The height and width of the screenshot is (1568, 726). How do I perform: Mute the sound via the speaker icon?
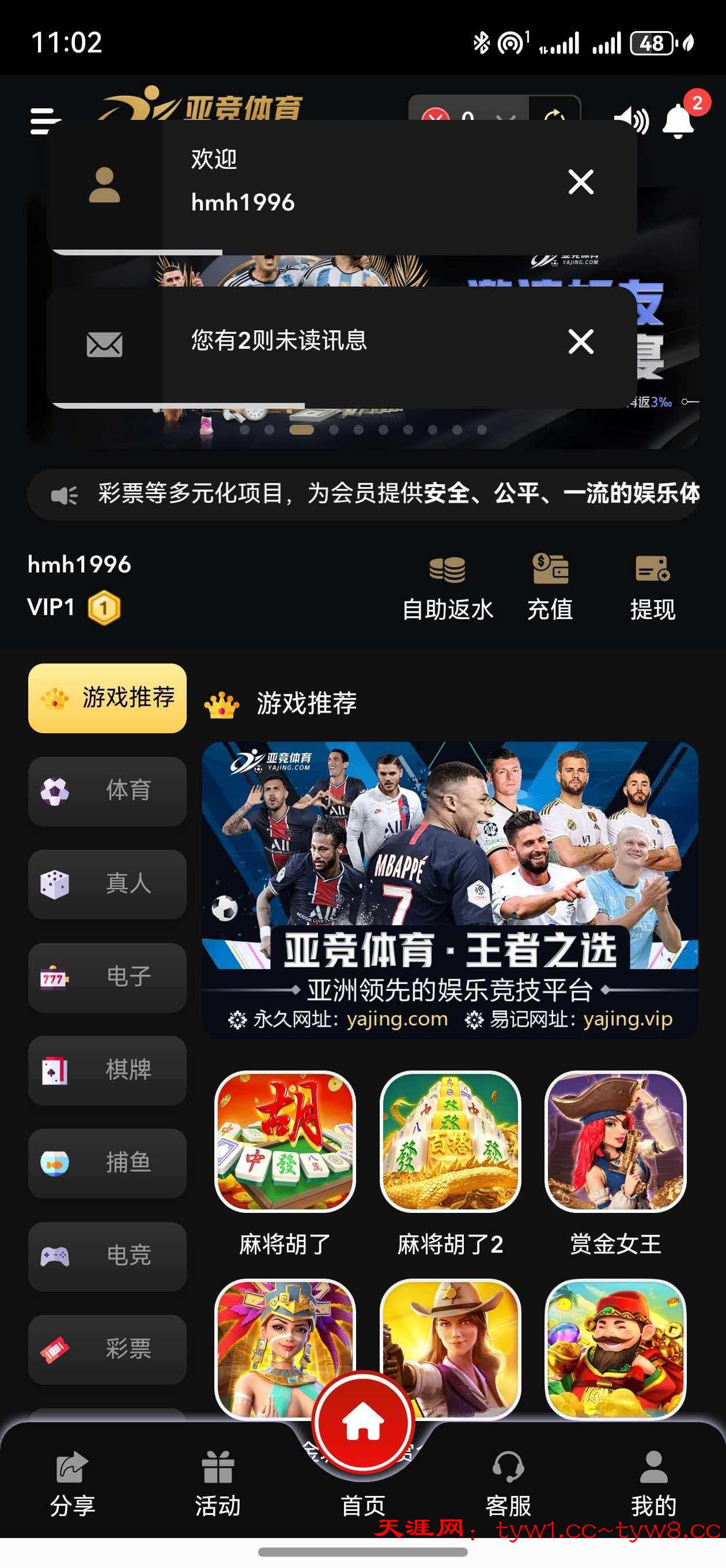click(x=631, y=119)
